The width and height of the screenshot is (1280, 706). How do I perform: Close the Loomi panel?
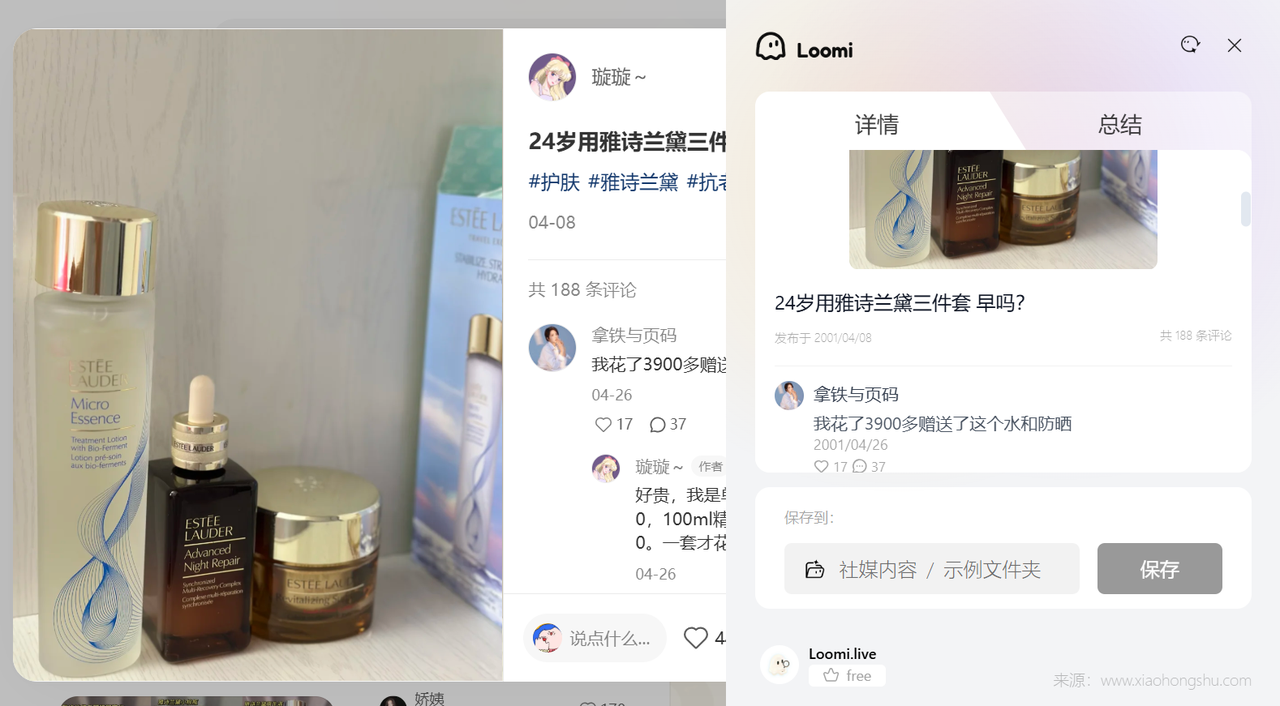tap(1234, 45)
